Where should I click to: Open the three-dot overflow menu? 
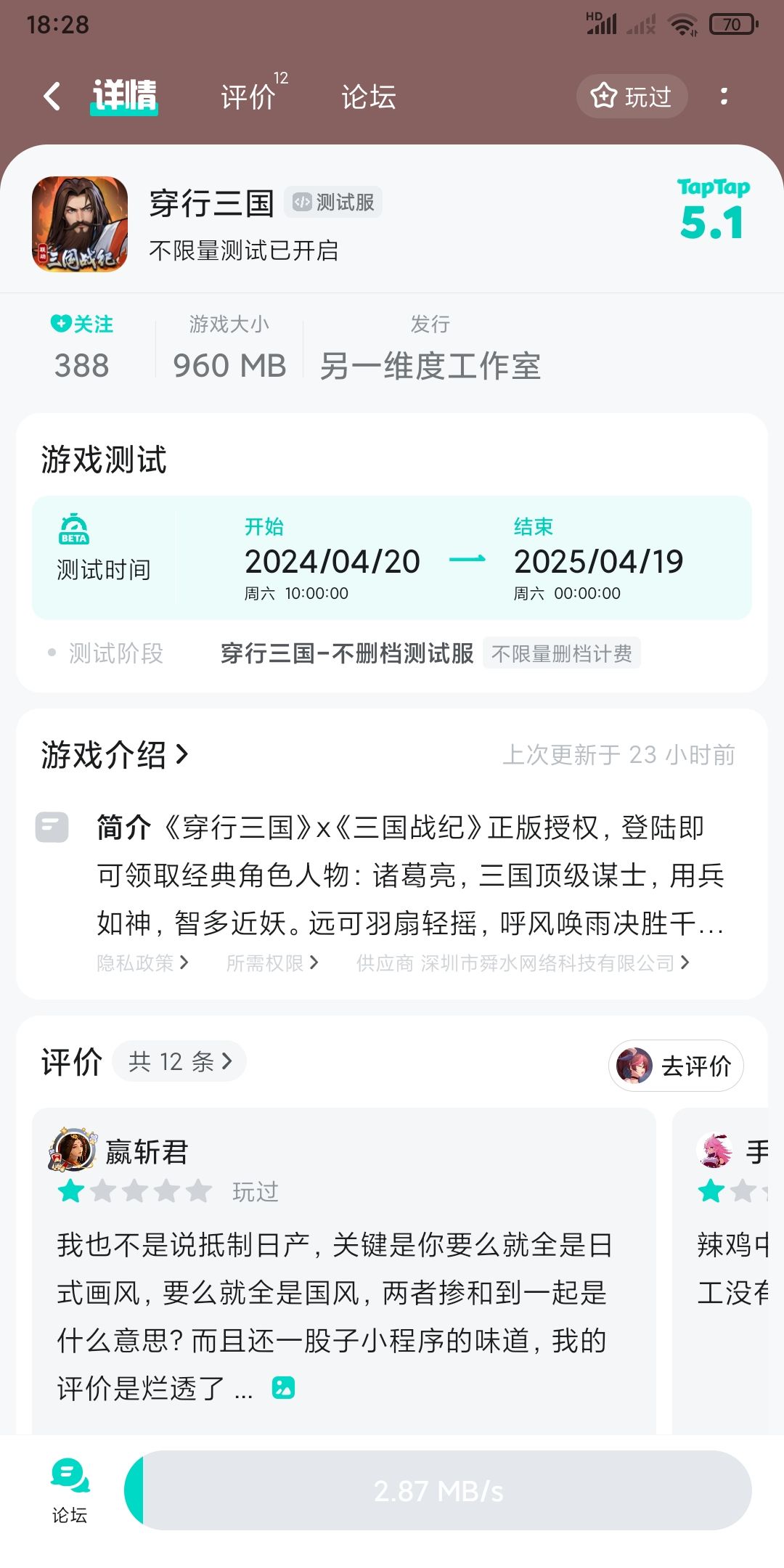[724, 97]
